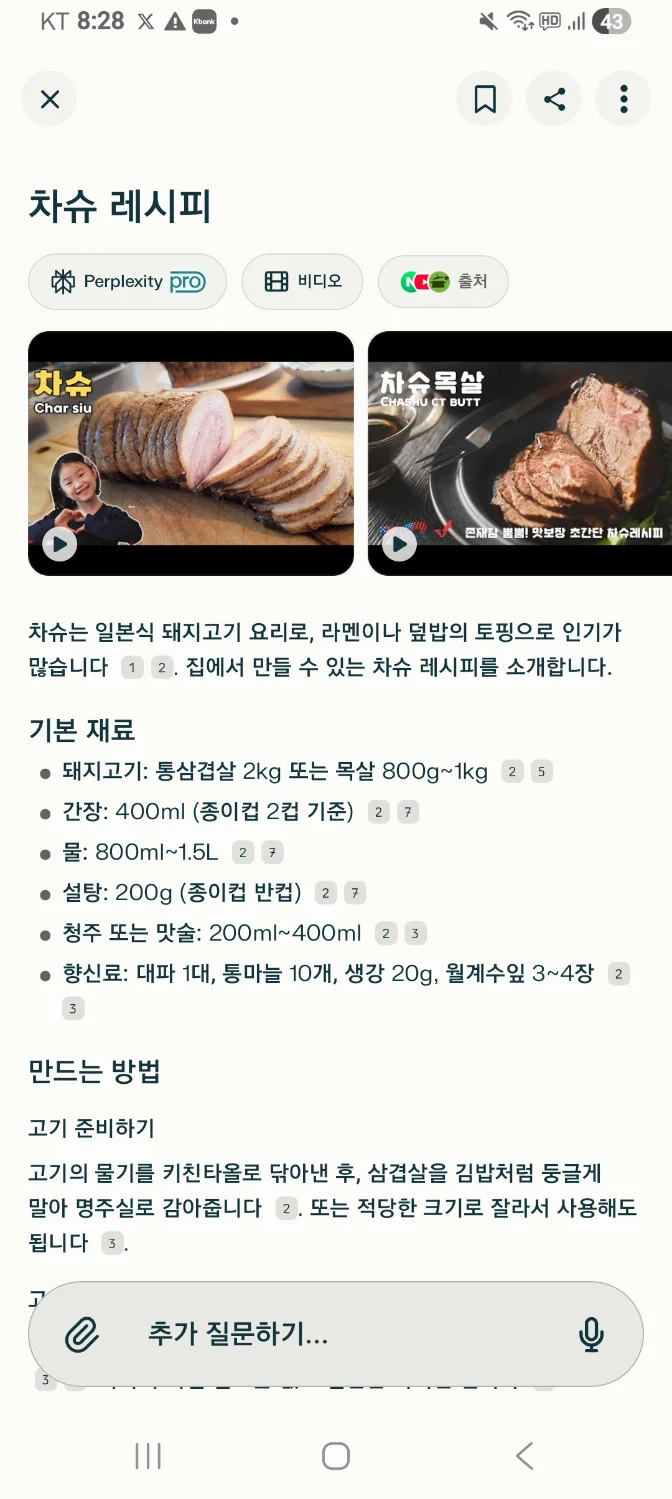Return to the home screen
This screenshot has height=1499, width=672.
pyautogui.click(x=336, y=1456)
